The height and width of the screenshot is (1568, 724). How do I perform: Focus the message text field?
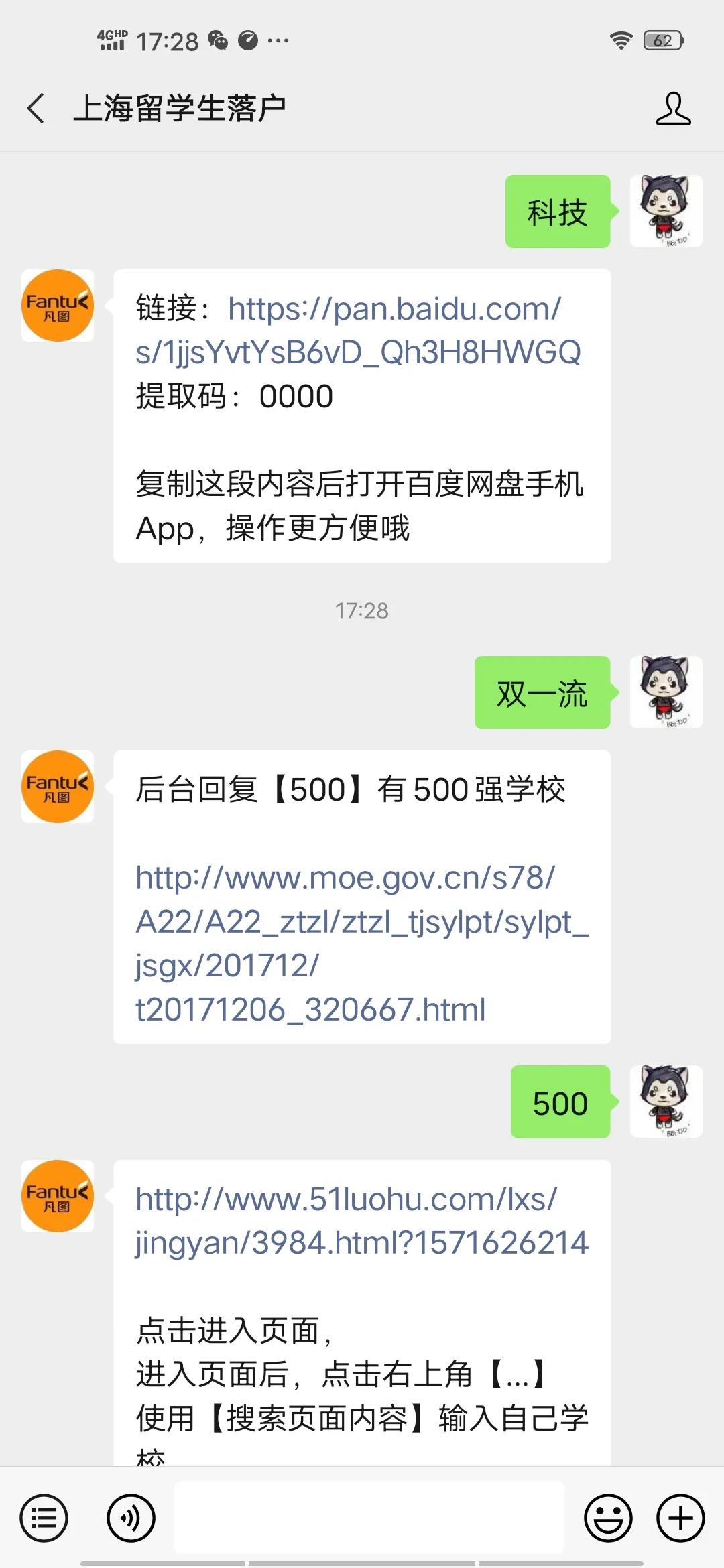[369, 1518]
